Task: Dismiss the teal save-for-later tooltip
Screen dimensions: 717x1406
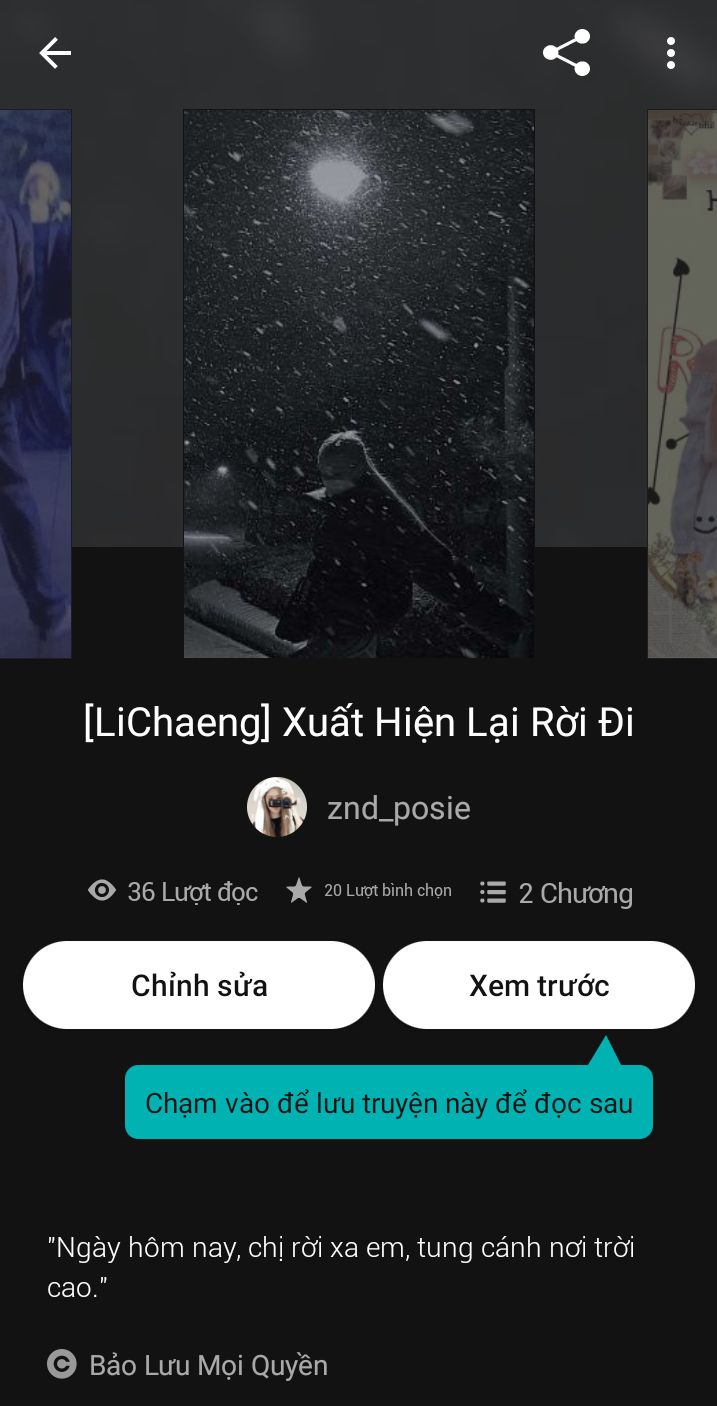Action: coord(388,1102)
